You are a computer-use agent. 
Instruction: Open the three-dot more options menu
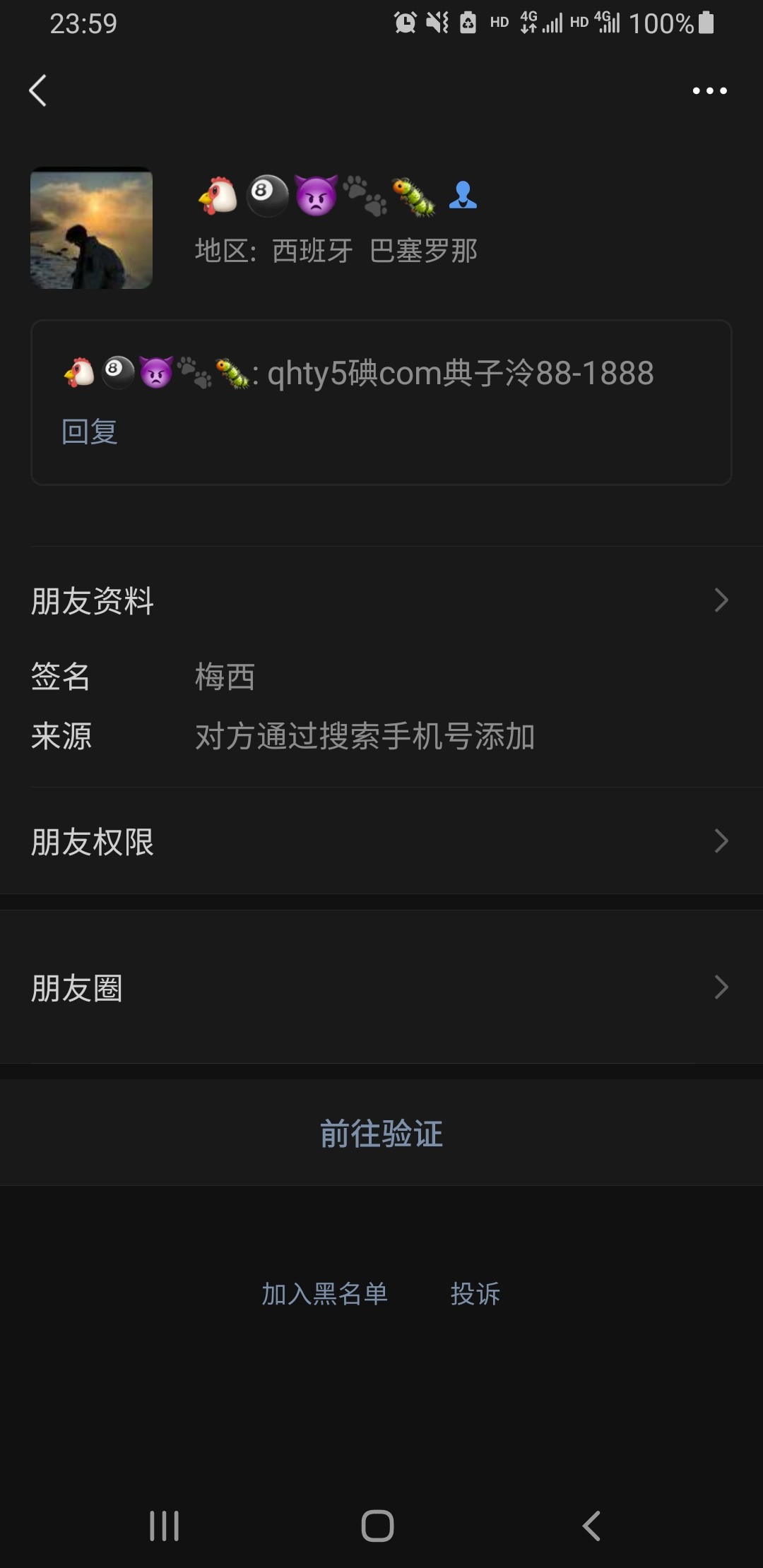pos(709,90)
